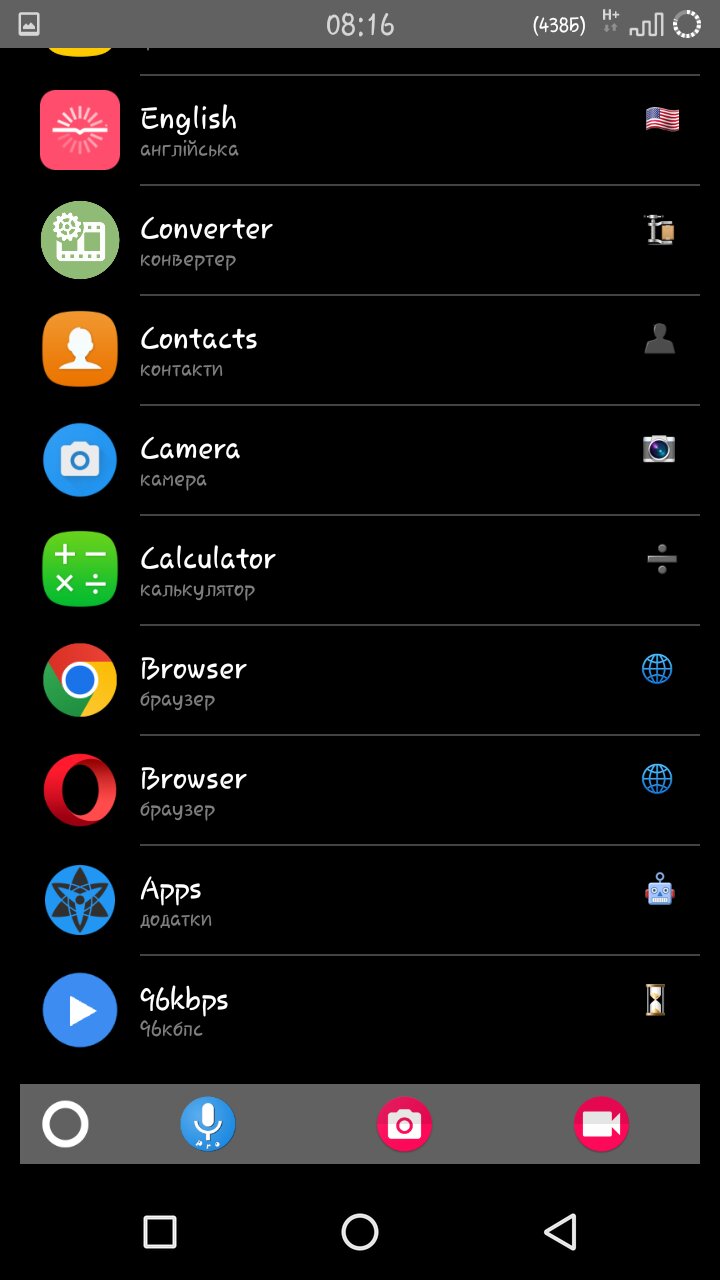Open the Apps row

click(360, 900)
